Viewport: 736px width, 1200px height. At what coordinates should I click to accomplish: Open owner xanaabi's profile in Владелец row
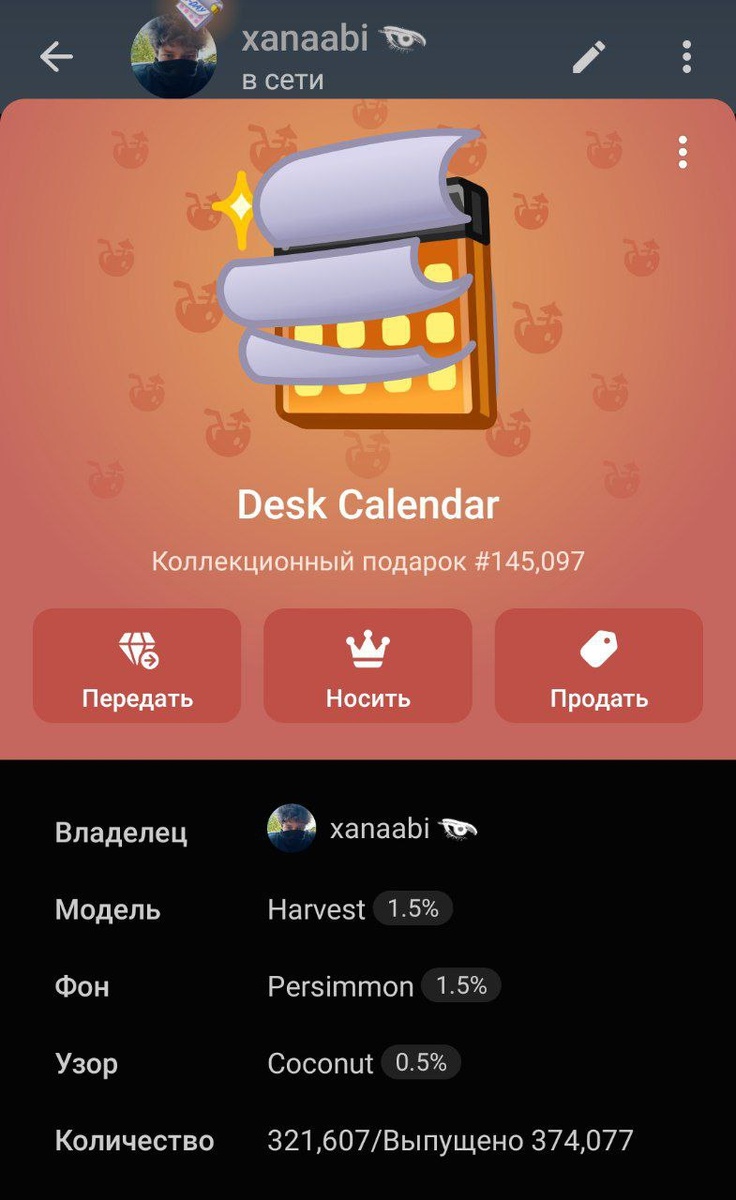click(x=372, y=829)
